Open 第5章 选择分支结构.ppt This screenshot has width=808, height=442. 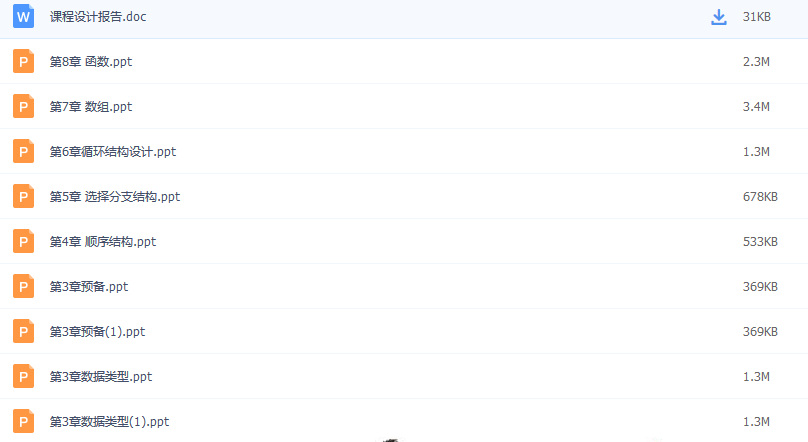115,197
